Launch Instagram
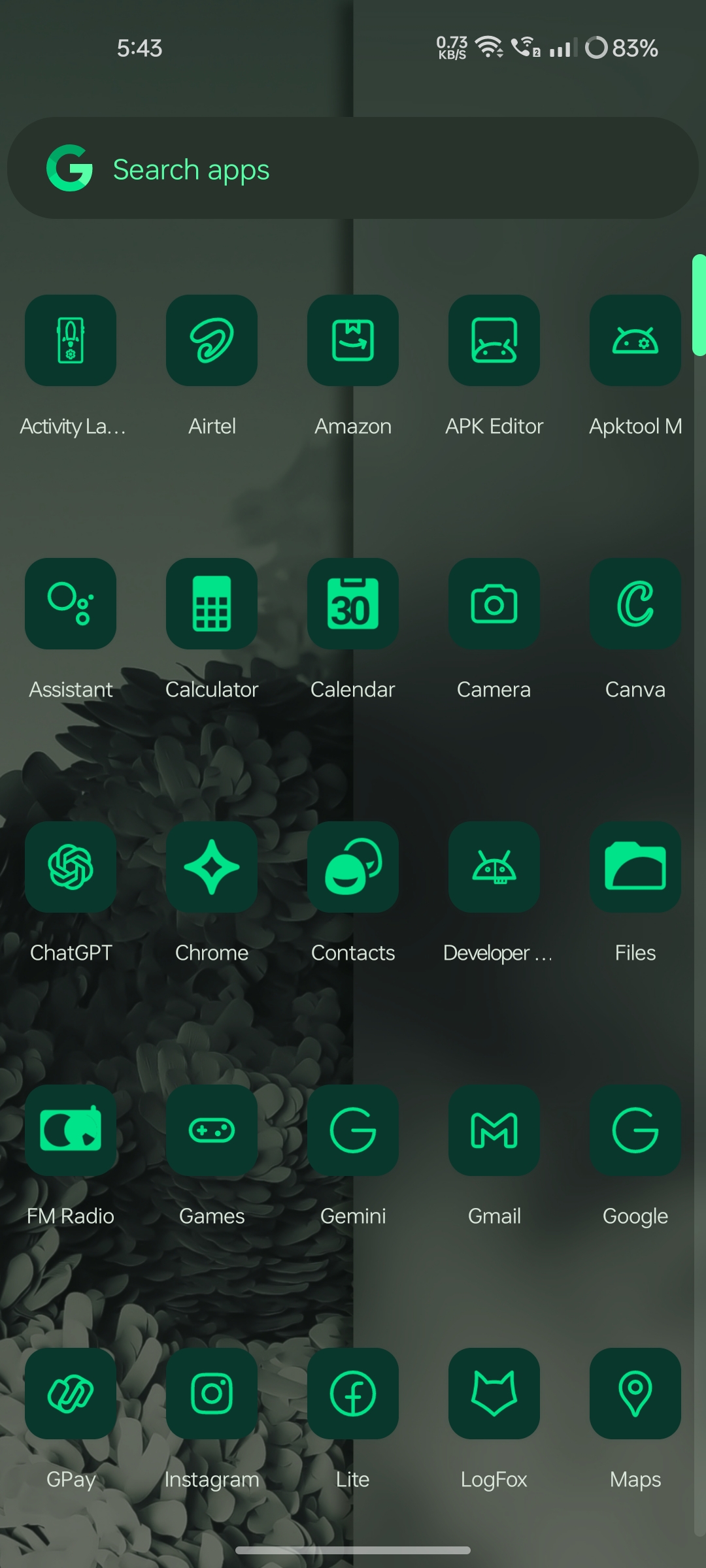The width and height of the screenshot is (706, 1568). point(212,1394)
